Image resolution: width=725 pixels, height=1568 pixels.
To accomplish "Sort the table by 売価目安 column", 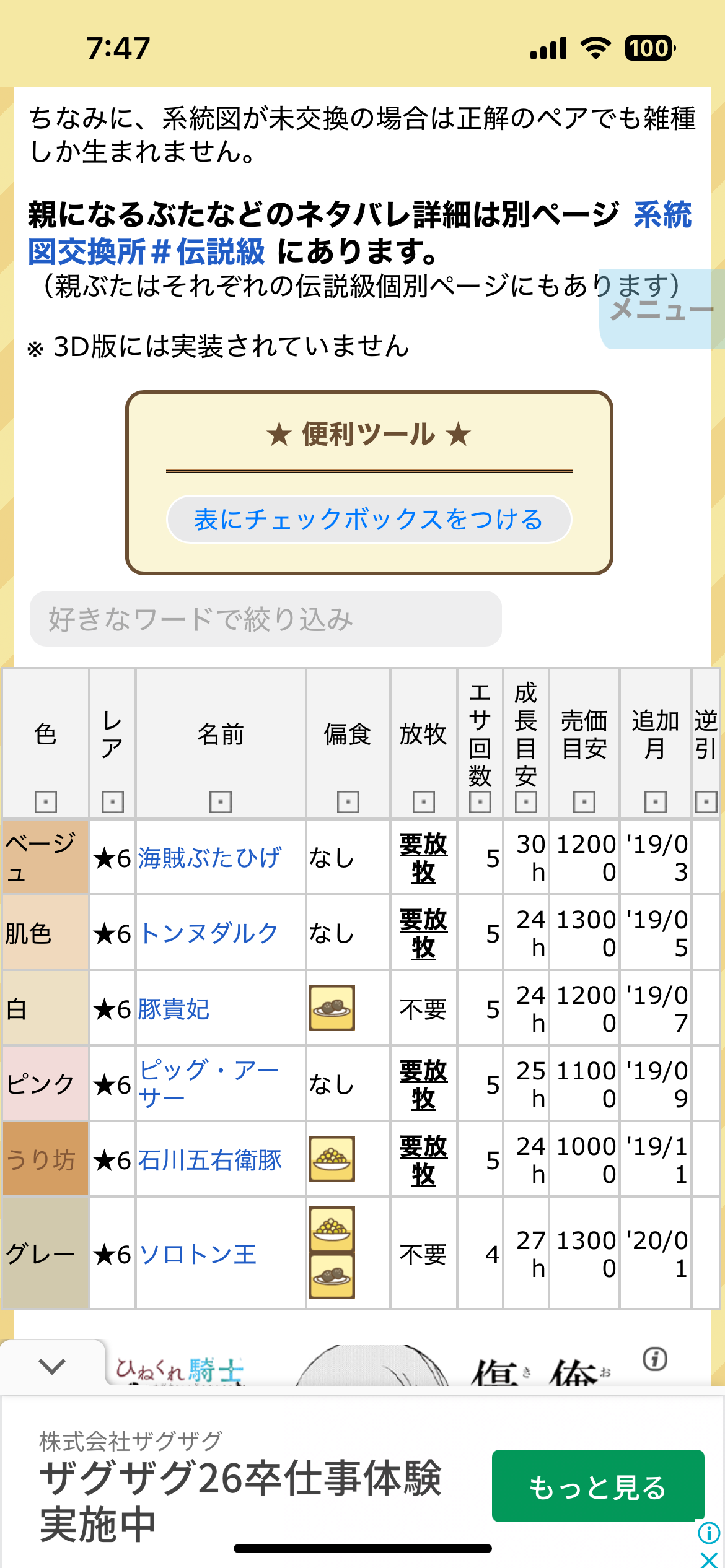I will [584, 802].
